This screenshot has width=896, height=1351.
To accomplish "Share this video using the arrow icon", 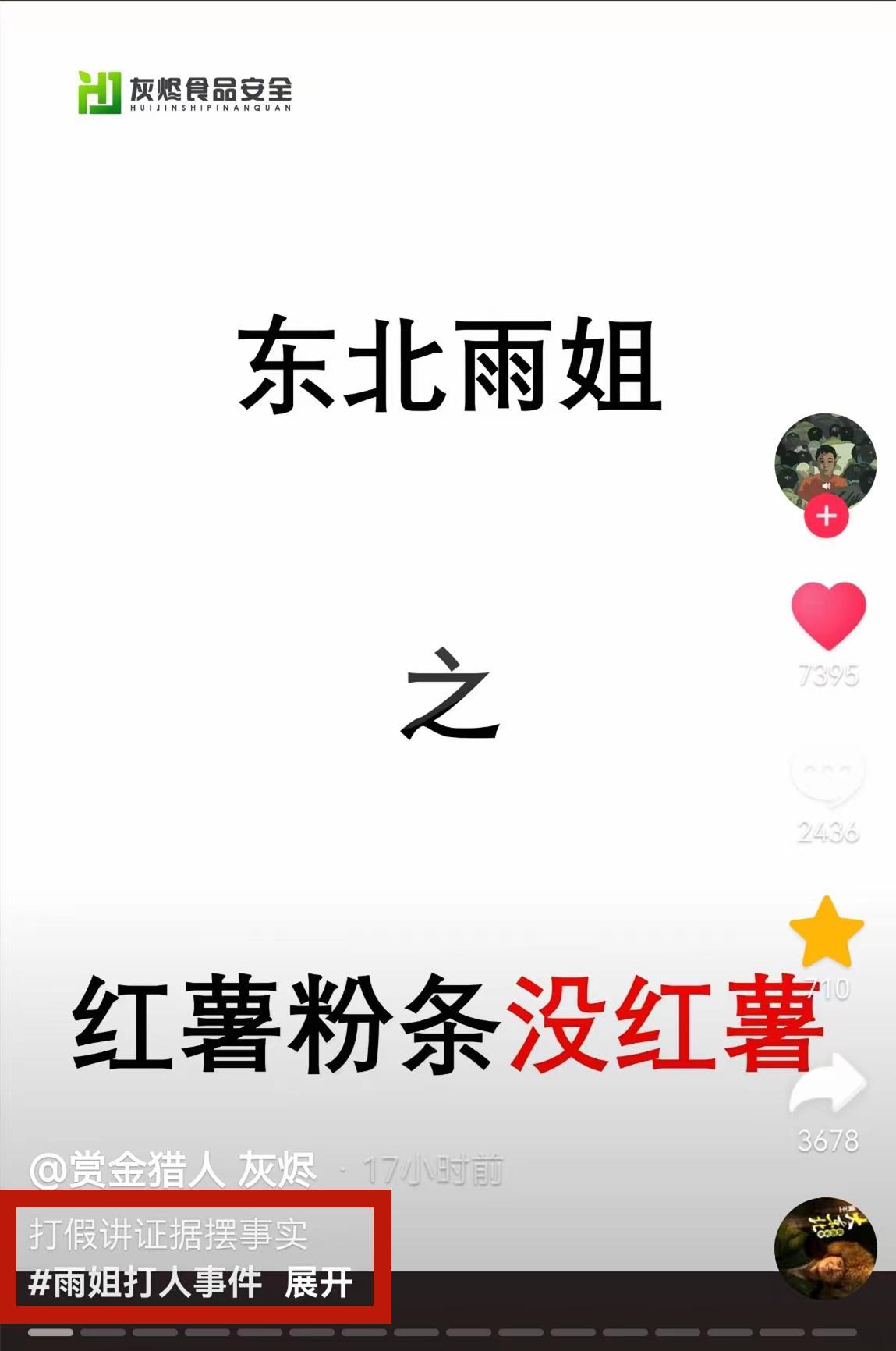I will coord(827,1085).
